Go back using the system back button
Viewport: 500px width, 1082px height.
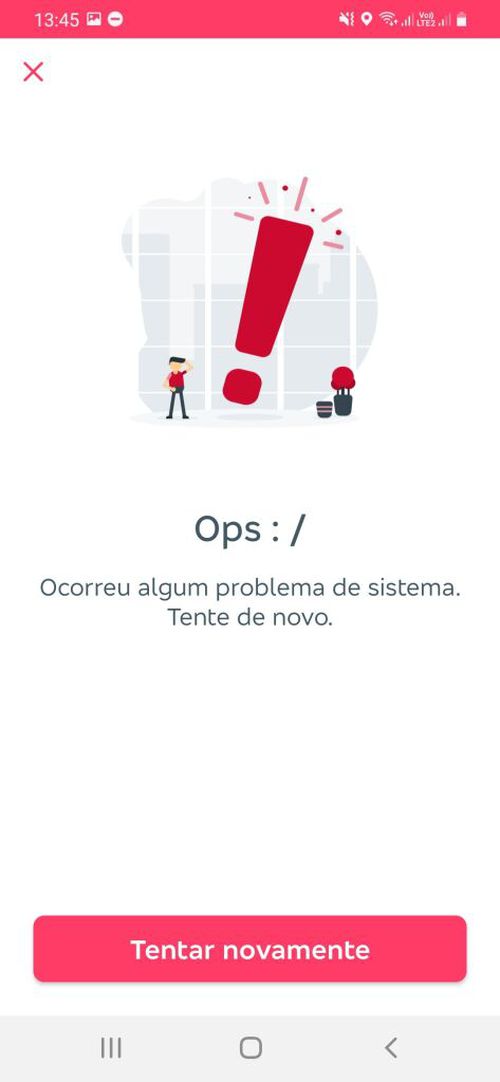click(x=390, y=1047)
